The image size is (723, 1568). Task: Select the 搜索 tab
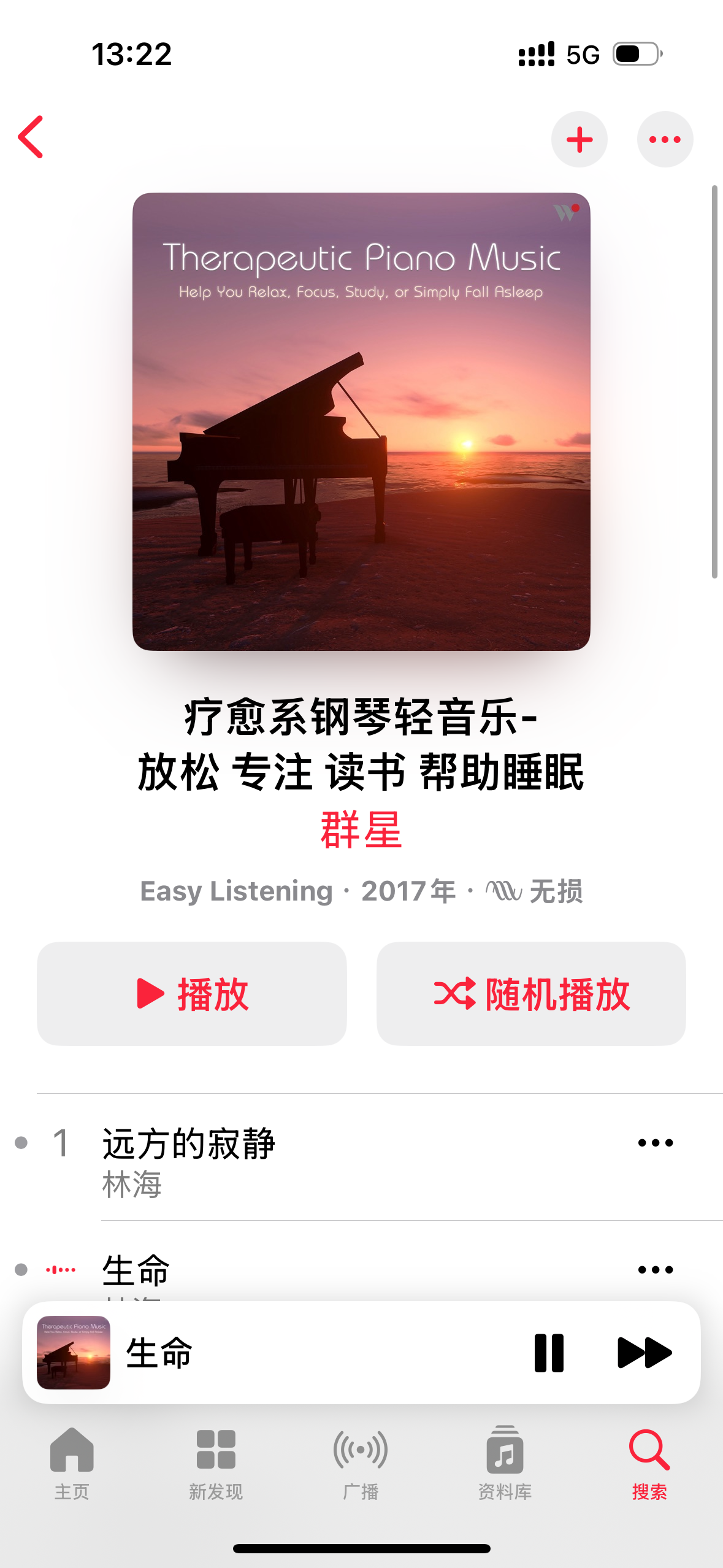(649, 1462)
